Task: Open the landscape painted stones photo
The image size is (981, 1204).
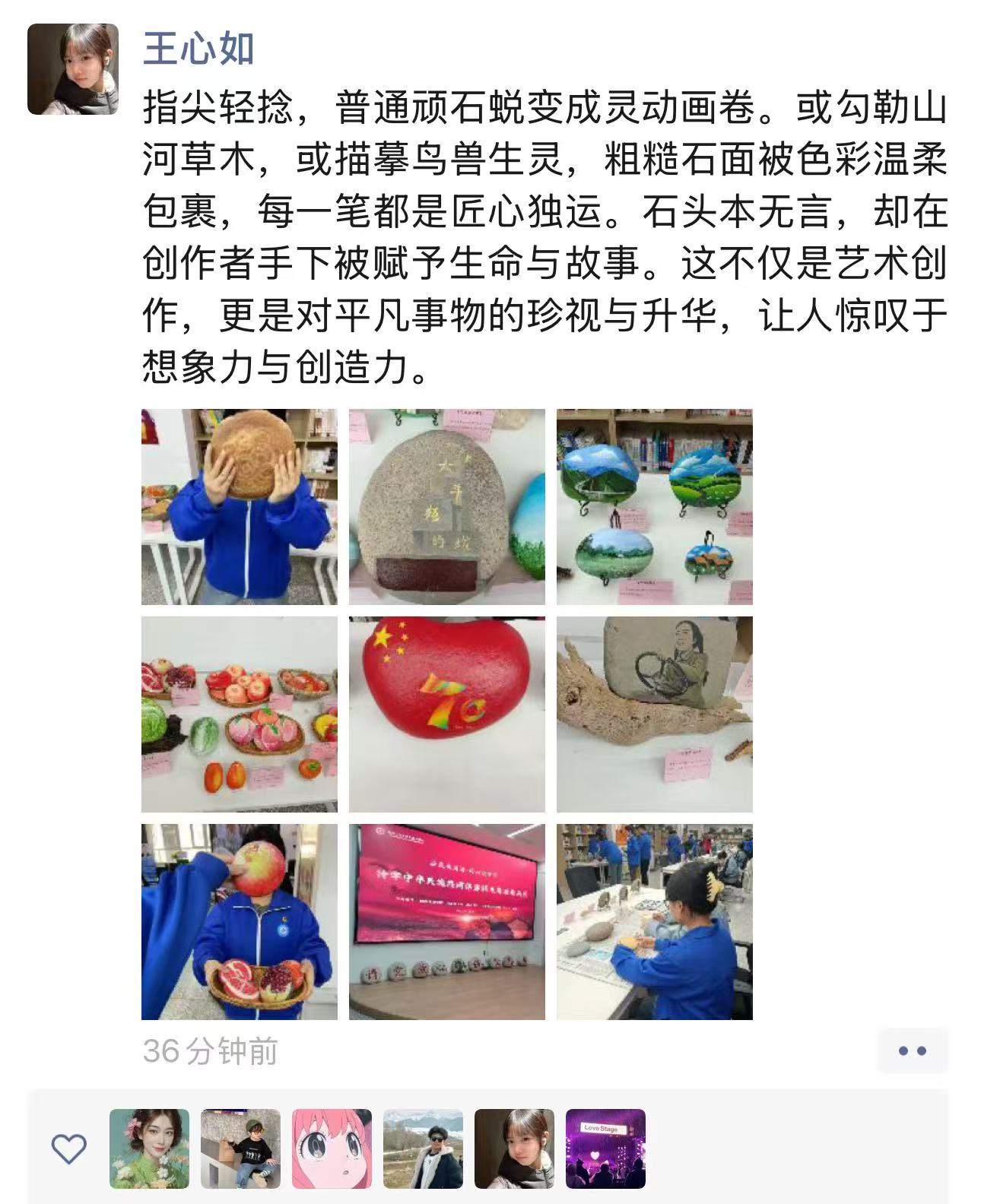Action: pyautogui.click(x=654, y=507)
